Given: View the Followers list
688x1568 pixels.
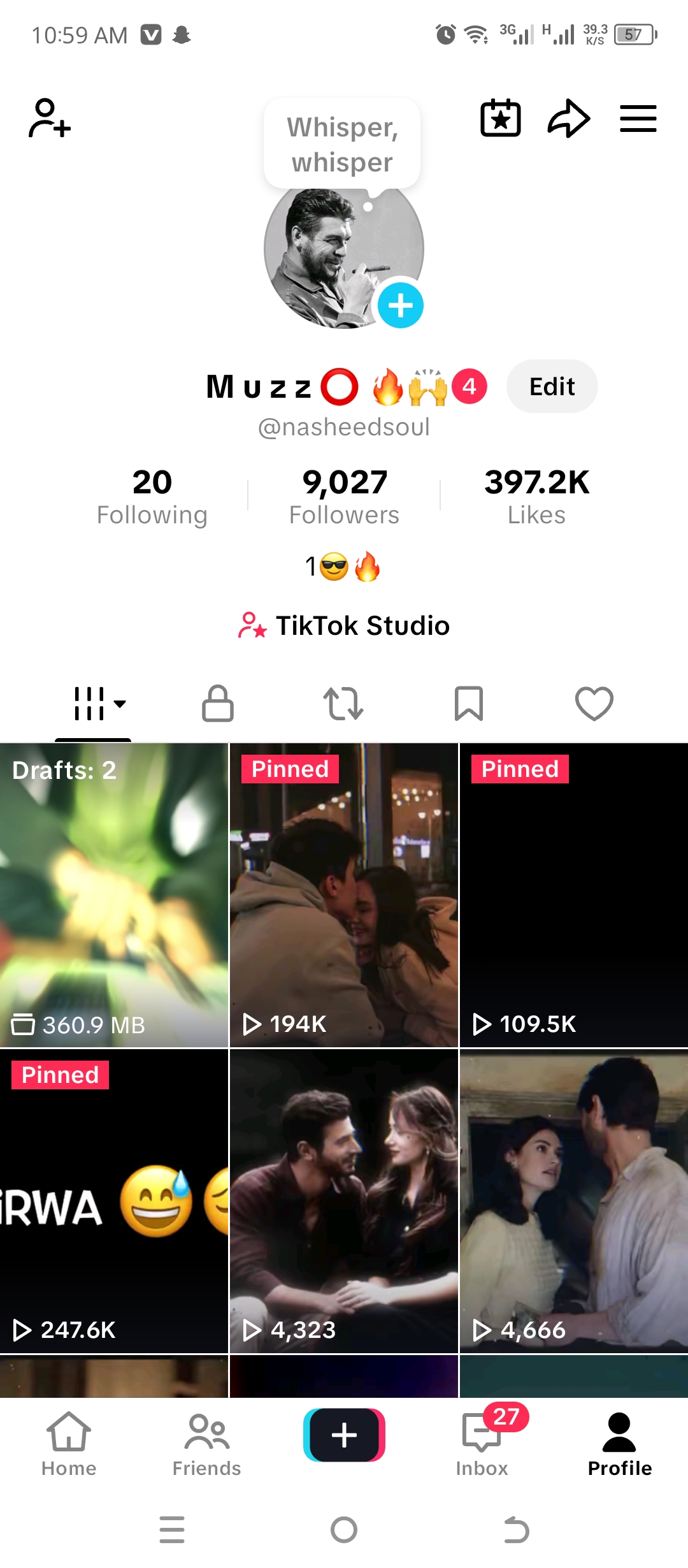Looking at the screenshot, I should click(x=344, y=497).
